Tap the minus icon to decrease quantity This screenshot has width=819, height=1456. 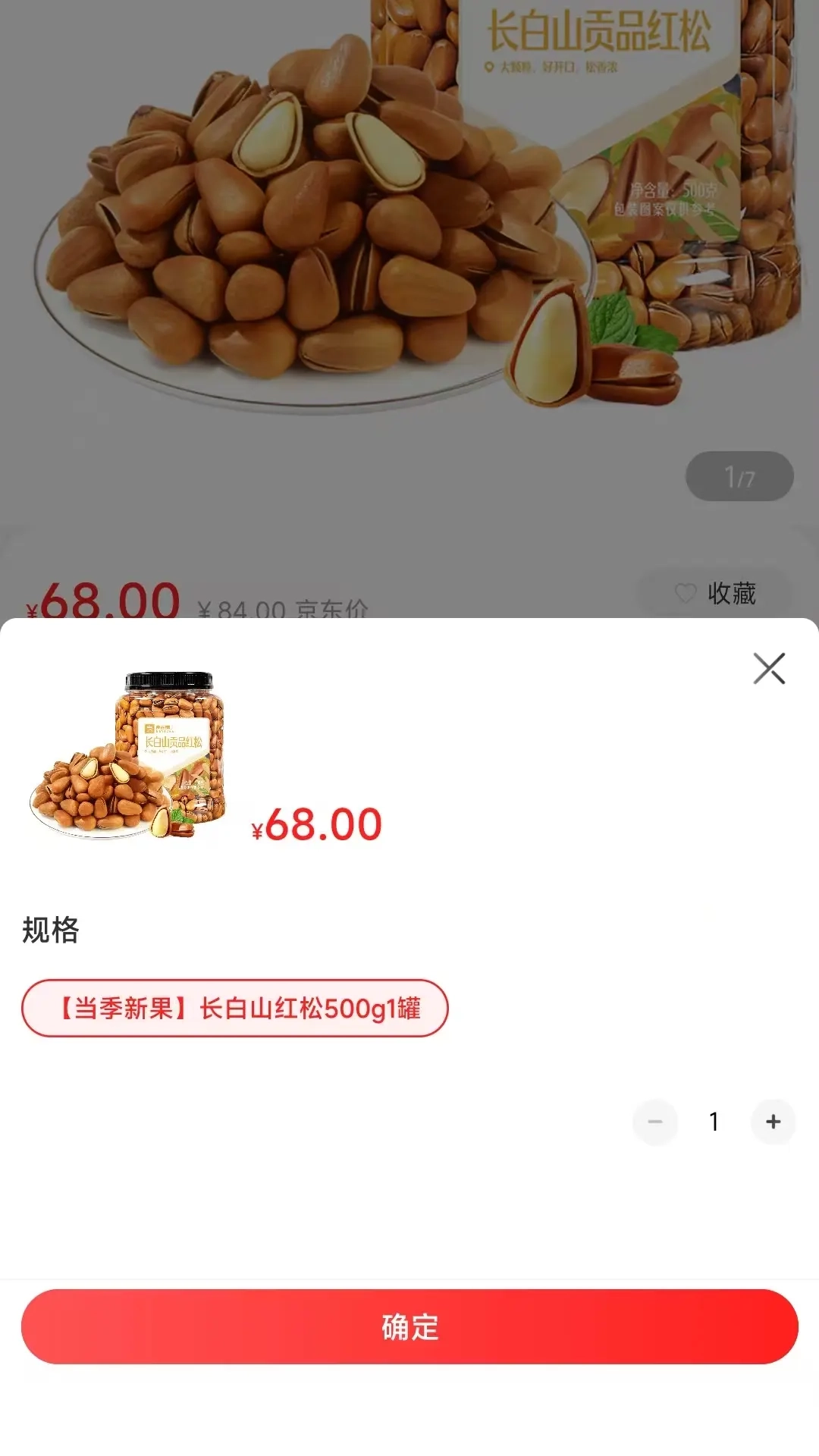pyautogui.click(x=655, y=1123)
